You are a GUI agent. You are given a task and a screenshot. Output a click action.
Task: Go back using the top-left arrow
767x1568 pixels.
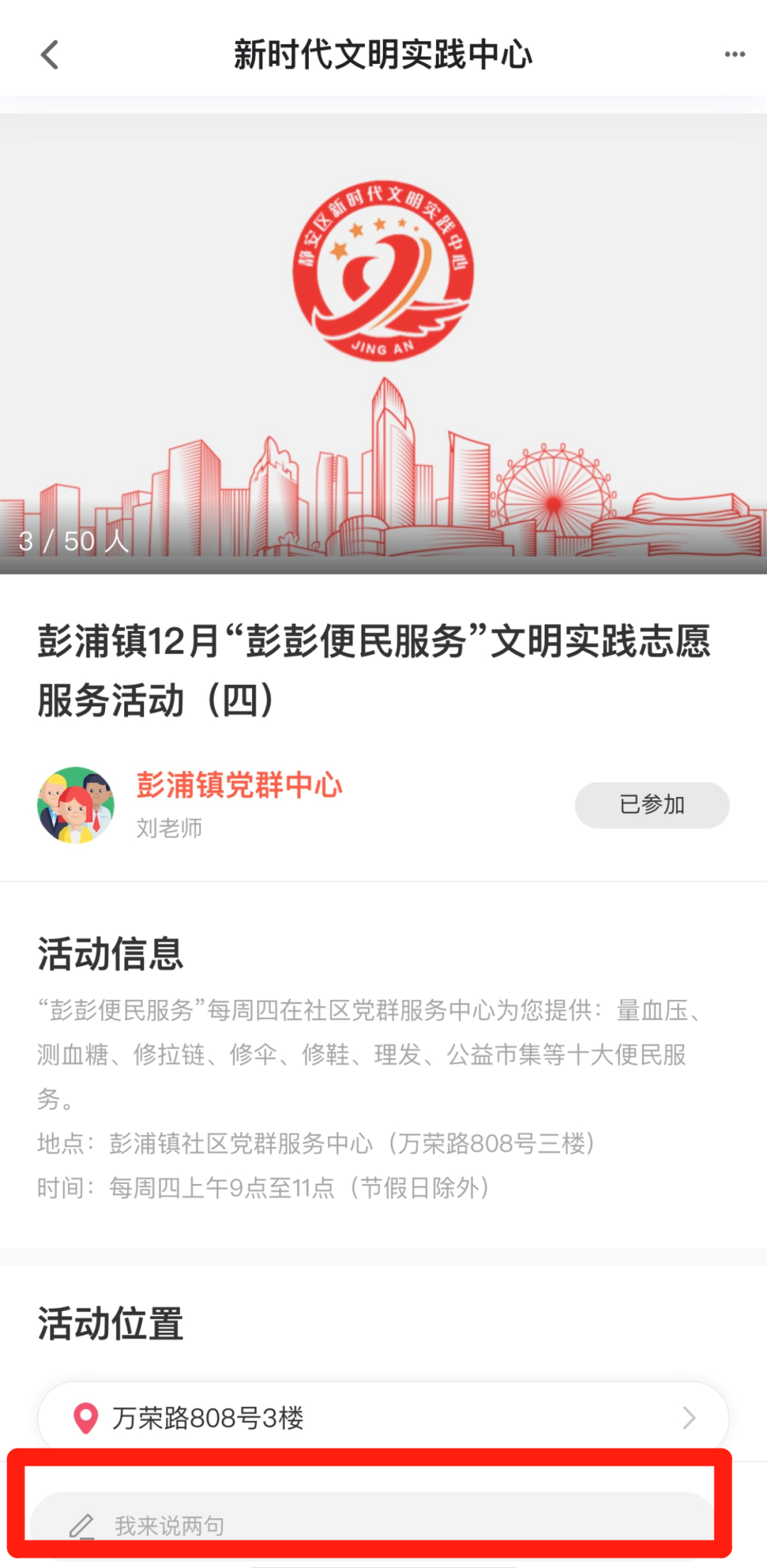50,55
